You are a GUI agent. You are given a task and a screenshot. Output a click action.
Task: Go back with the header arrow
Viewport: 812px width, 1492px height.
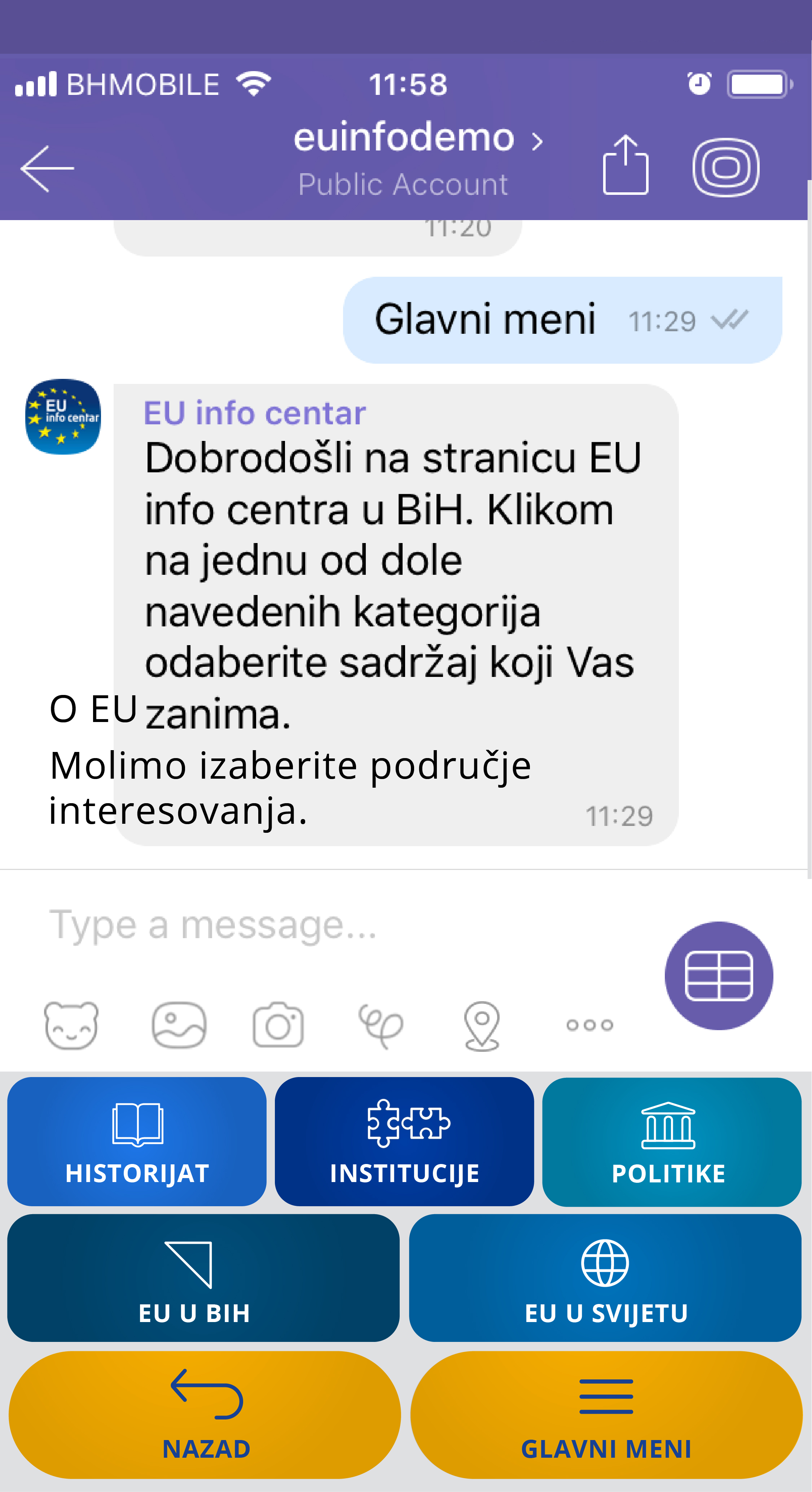48,169
